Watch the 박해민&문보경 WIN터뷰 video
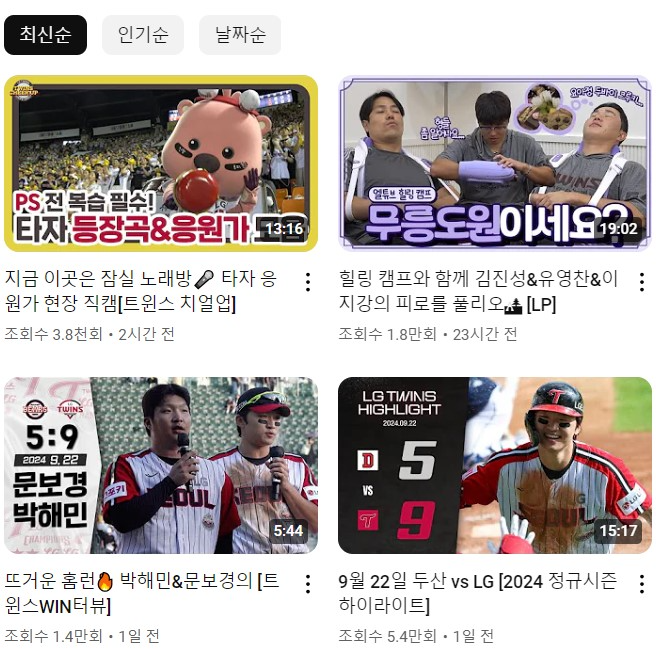Image resolution: width=656 pixels, height=655 pixels. pos(161,465)
